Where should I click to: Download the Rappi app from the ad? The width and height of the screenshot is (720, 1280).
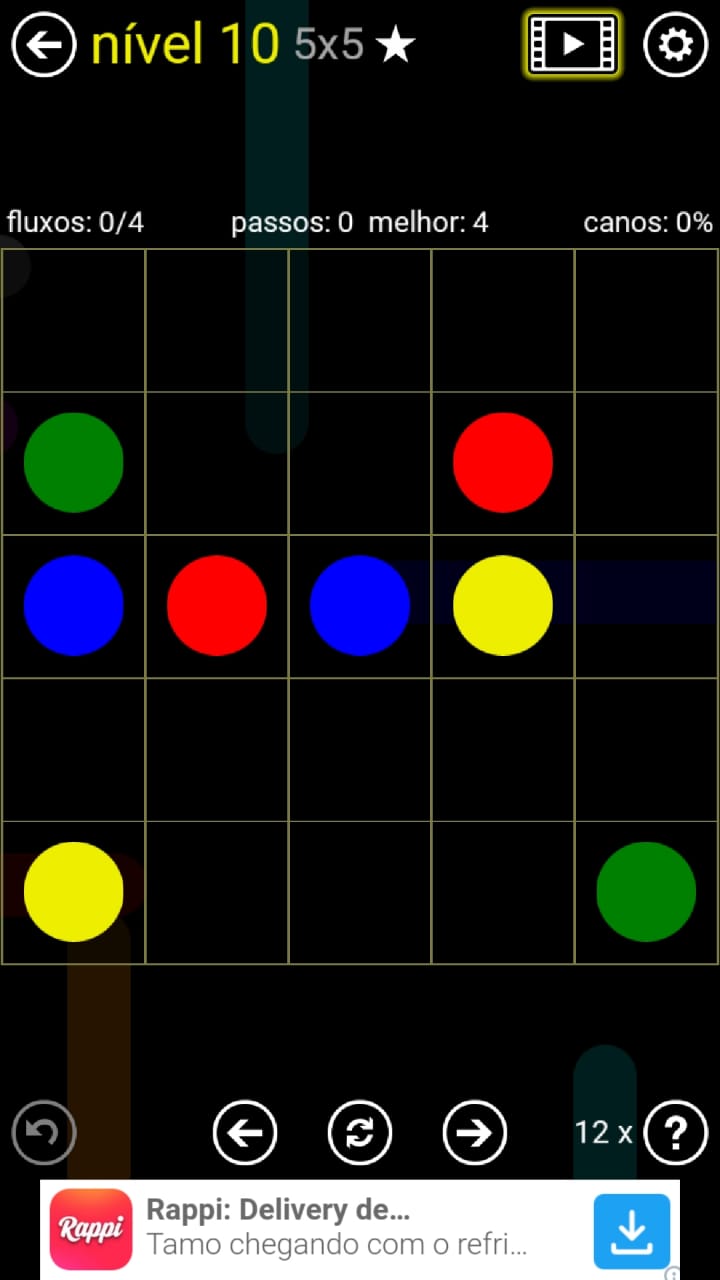click(x=631, y=1230)
